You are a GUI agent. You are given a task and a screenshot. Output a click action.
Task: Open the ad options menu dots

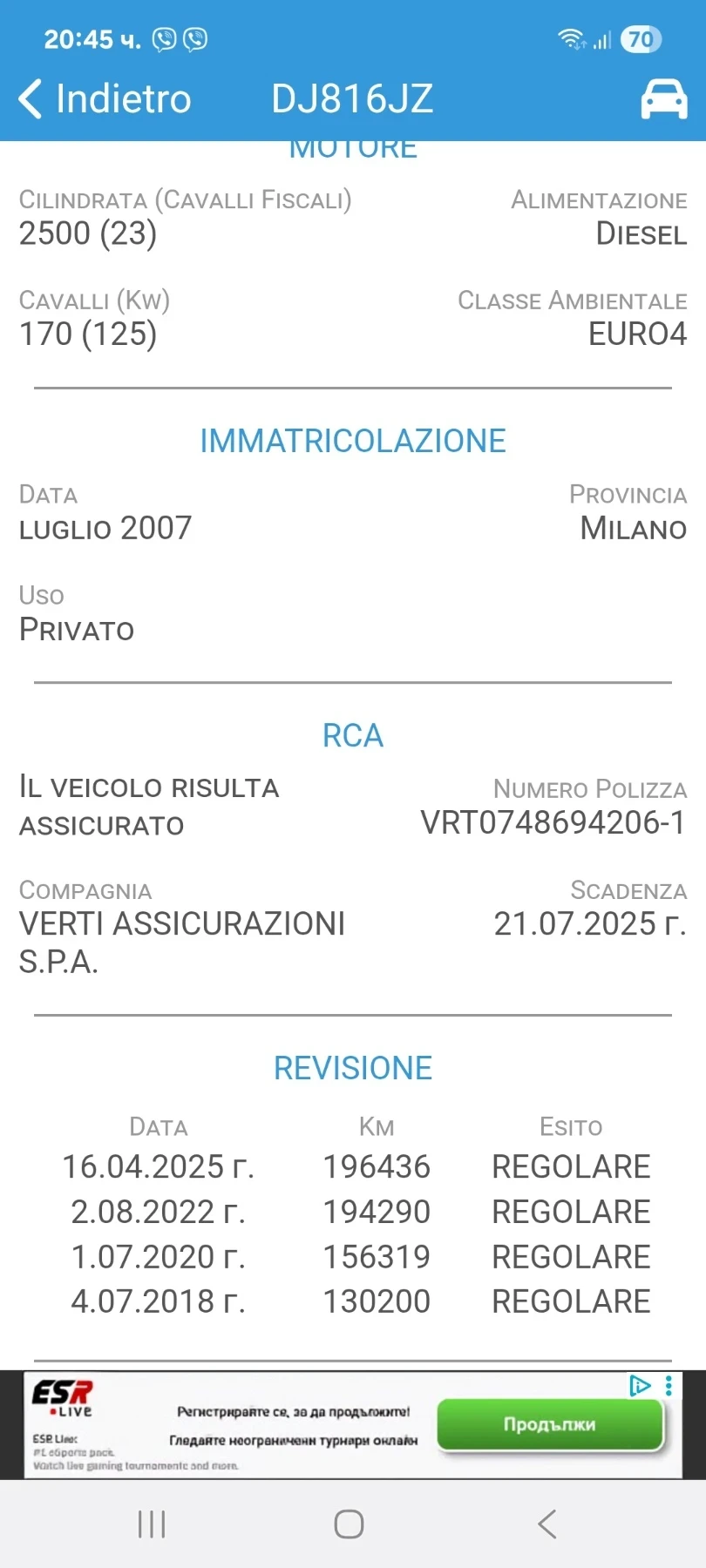(x=669, y=1385)
